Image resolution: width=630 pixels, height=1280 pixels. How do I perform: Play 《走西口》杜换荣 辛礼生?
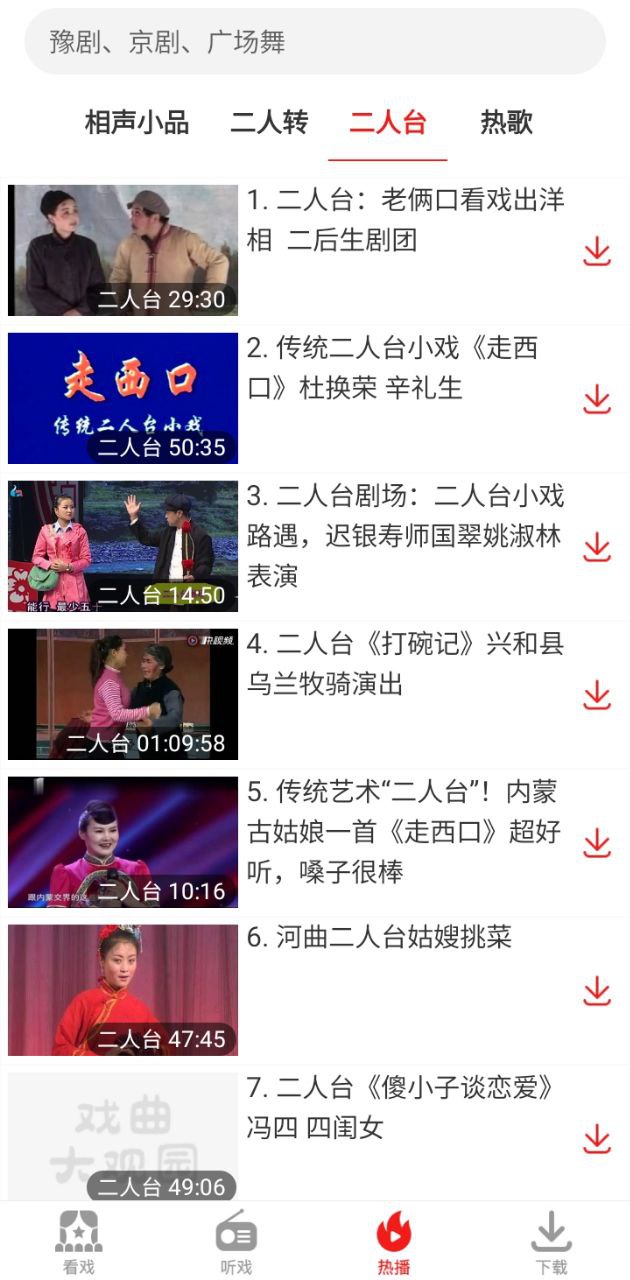(x=405, y=368)
